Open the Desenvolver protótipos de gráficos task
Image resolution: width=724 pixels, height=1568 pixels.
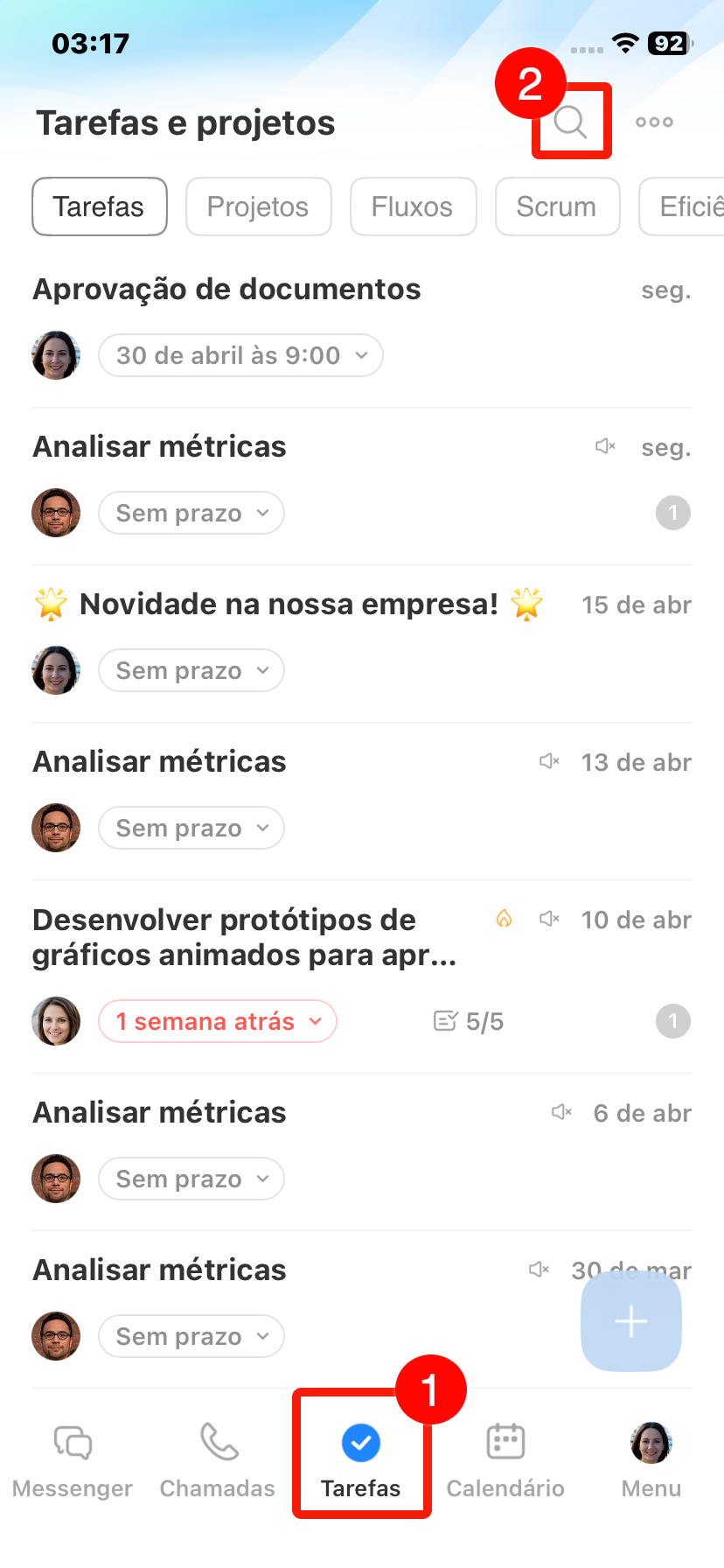[245, 937]
